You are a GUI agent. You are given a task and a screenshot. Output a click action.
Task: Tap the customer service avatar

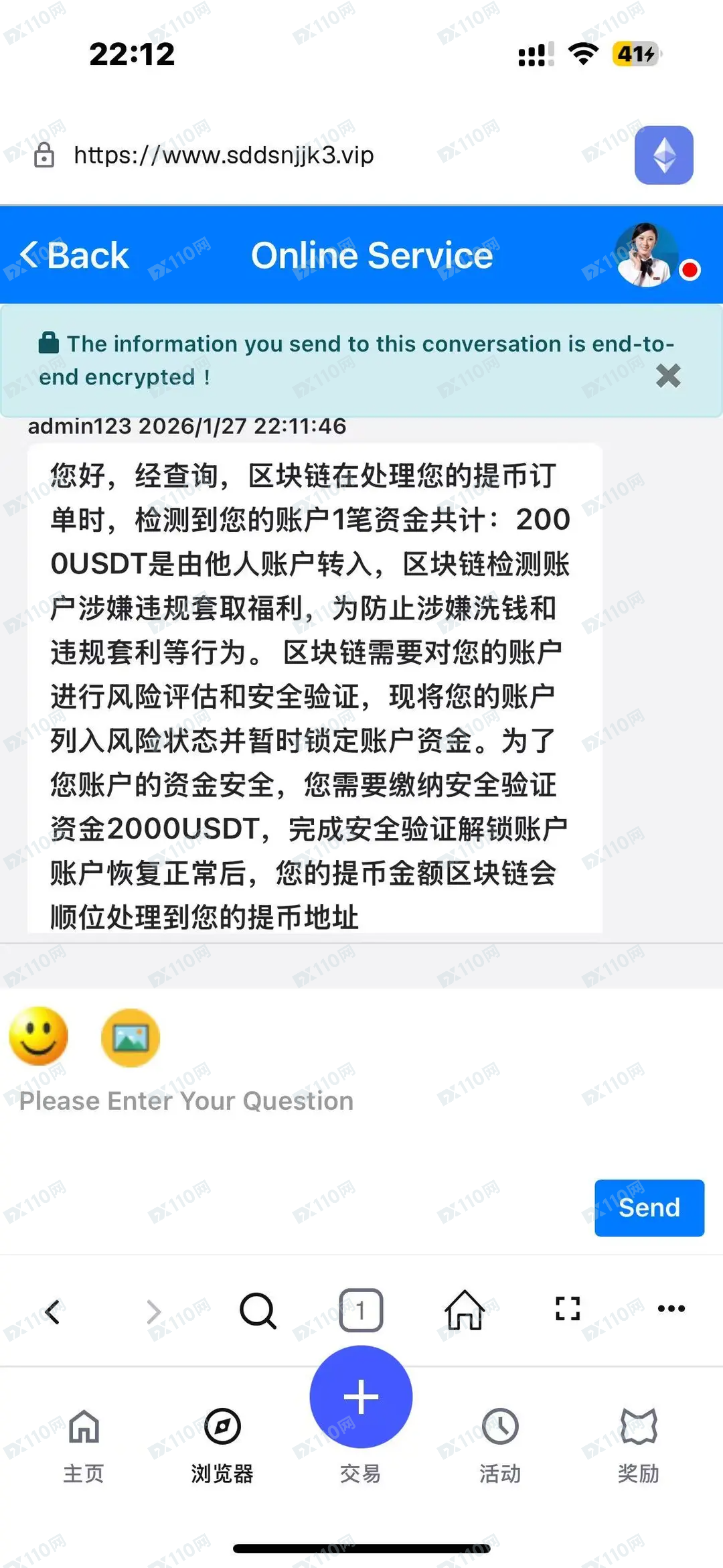tap(644, 255)
